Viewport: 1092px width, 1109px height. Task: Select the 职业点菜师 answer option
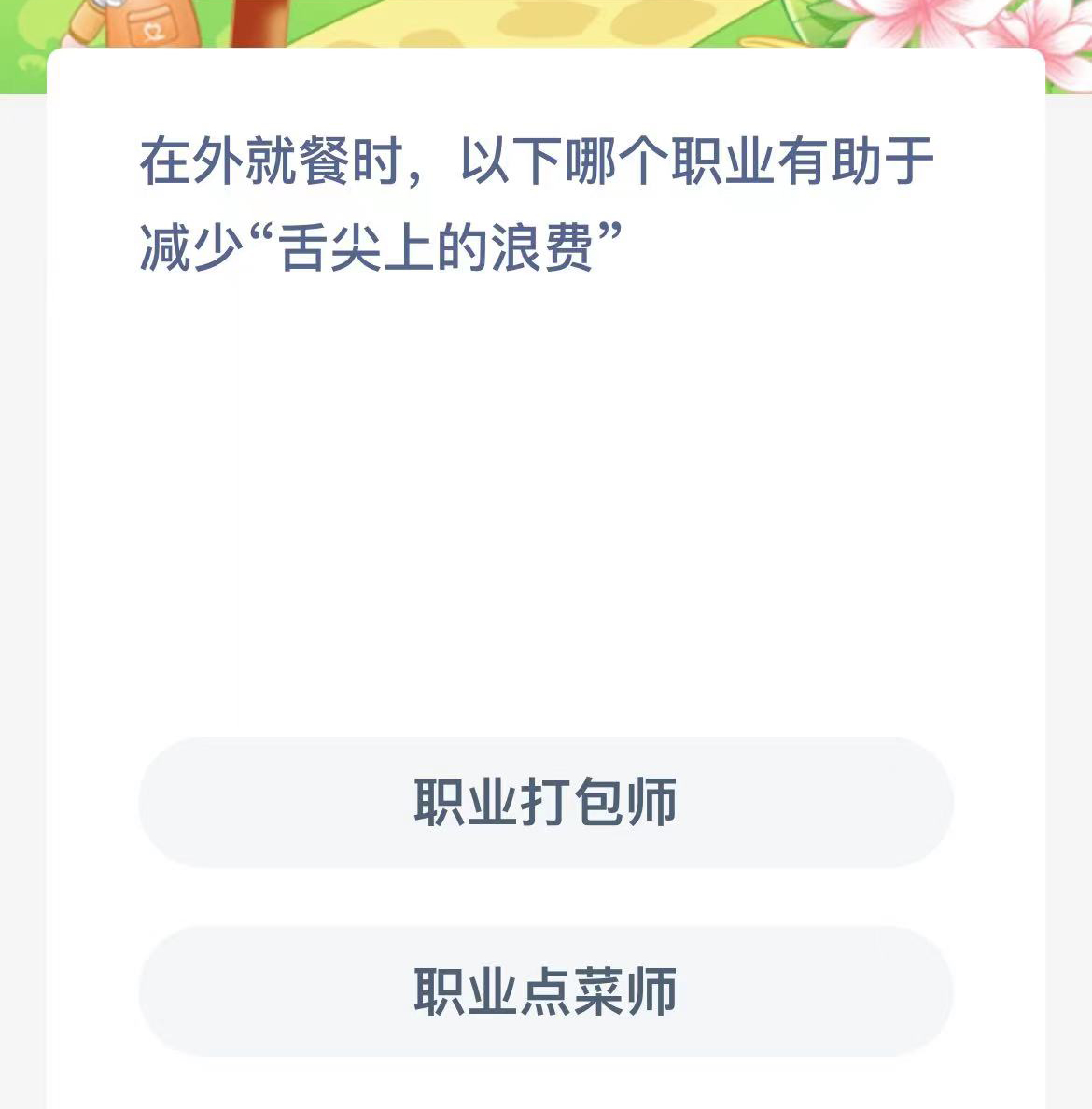(x=546, y=992)
